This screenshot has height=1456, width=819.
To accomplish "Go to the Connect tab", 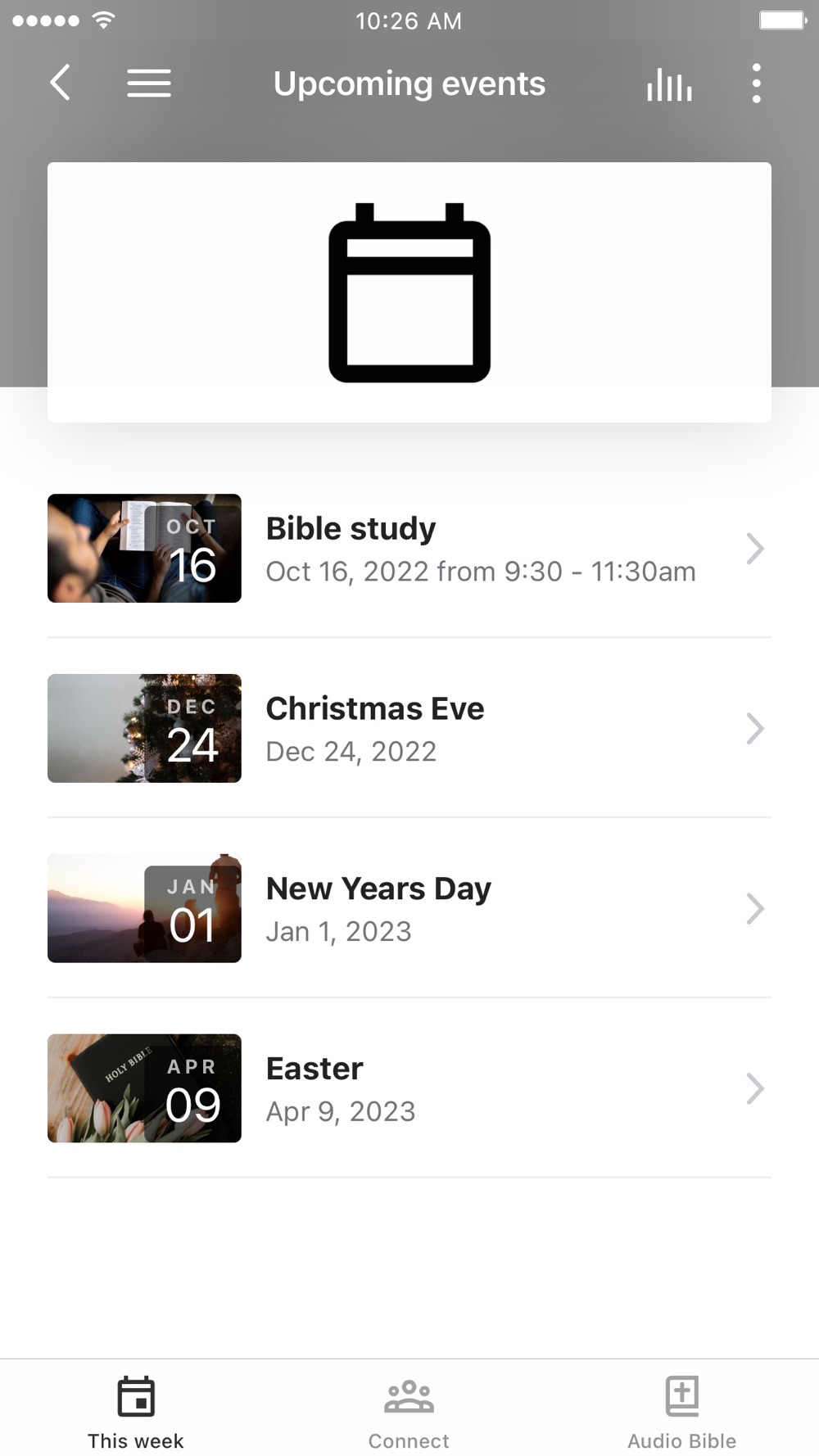I will (x=409, y=1412).
